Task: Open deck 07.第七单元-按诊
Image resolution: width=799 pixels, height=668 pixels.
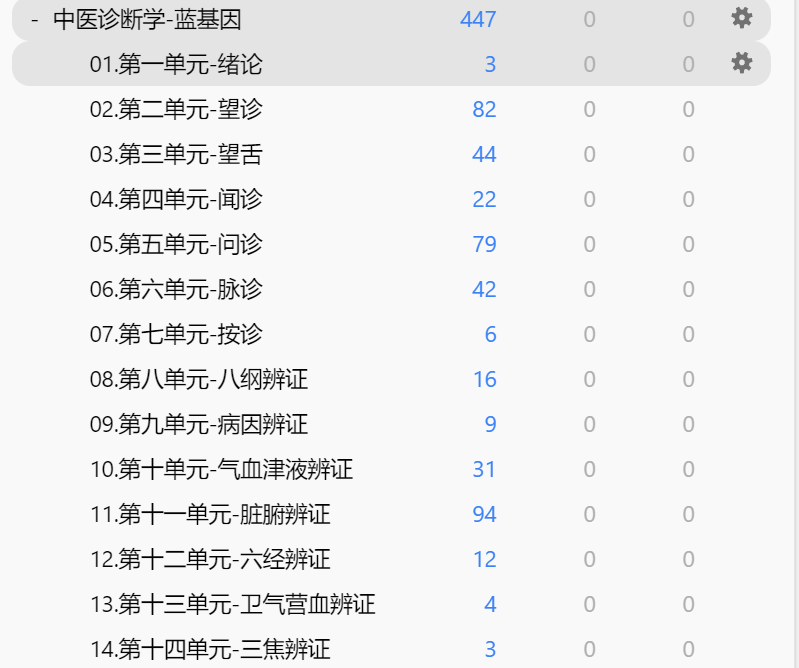Action: [x=176, y=334]
